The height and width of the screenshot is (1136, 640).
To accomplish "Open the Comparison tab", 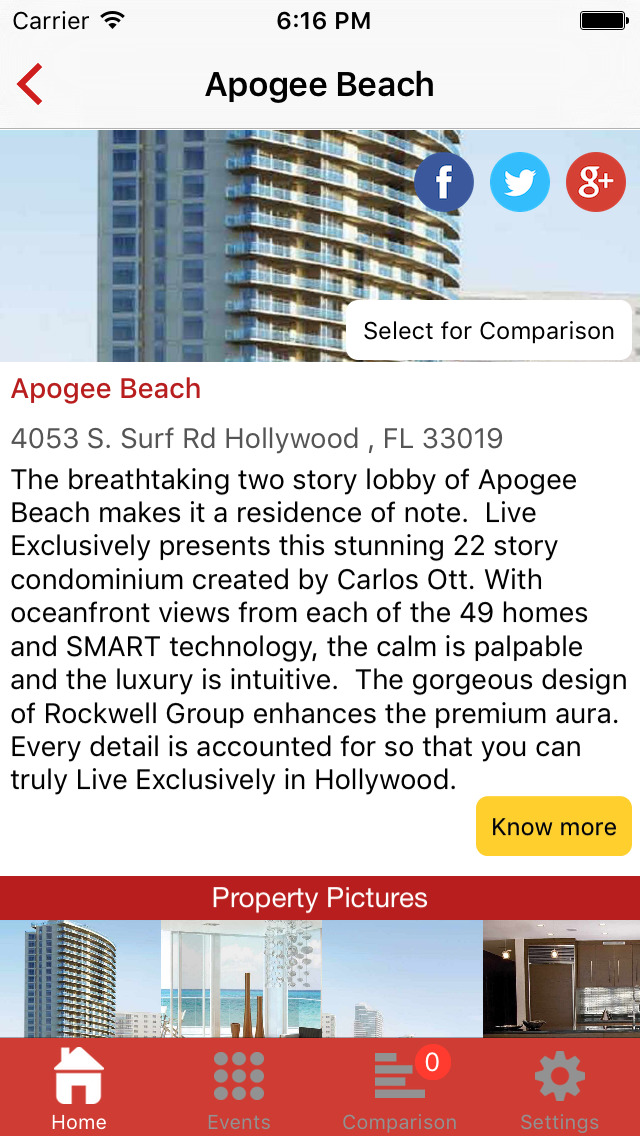I will tap(399, 1088).
